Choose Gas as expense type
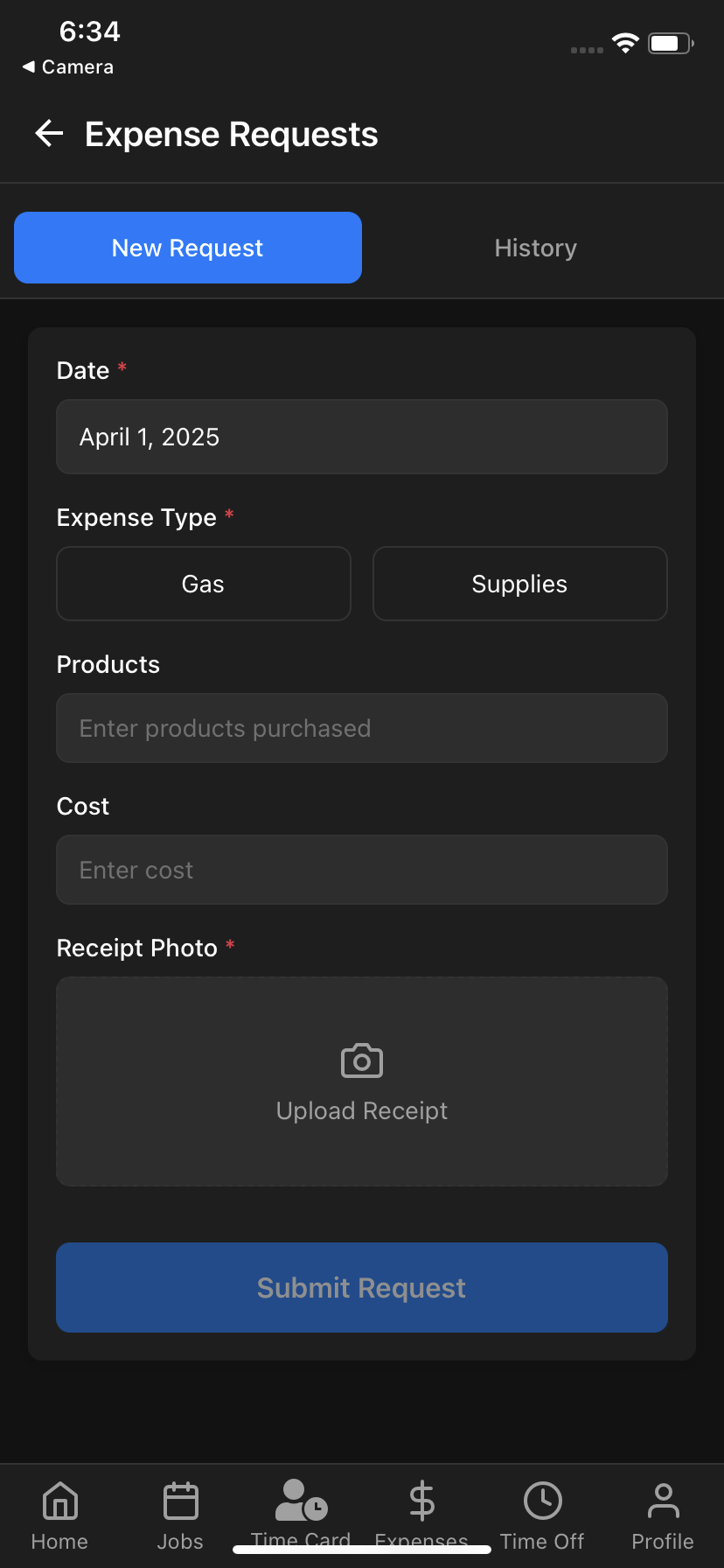724x1568 pixels. coord(204,584)
